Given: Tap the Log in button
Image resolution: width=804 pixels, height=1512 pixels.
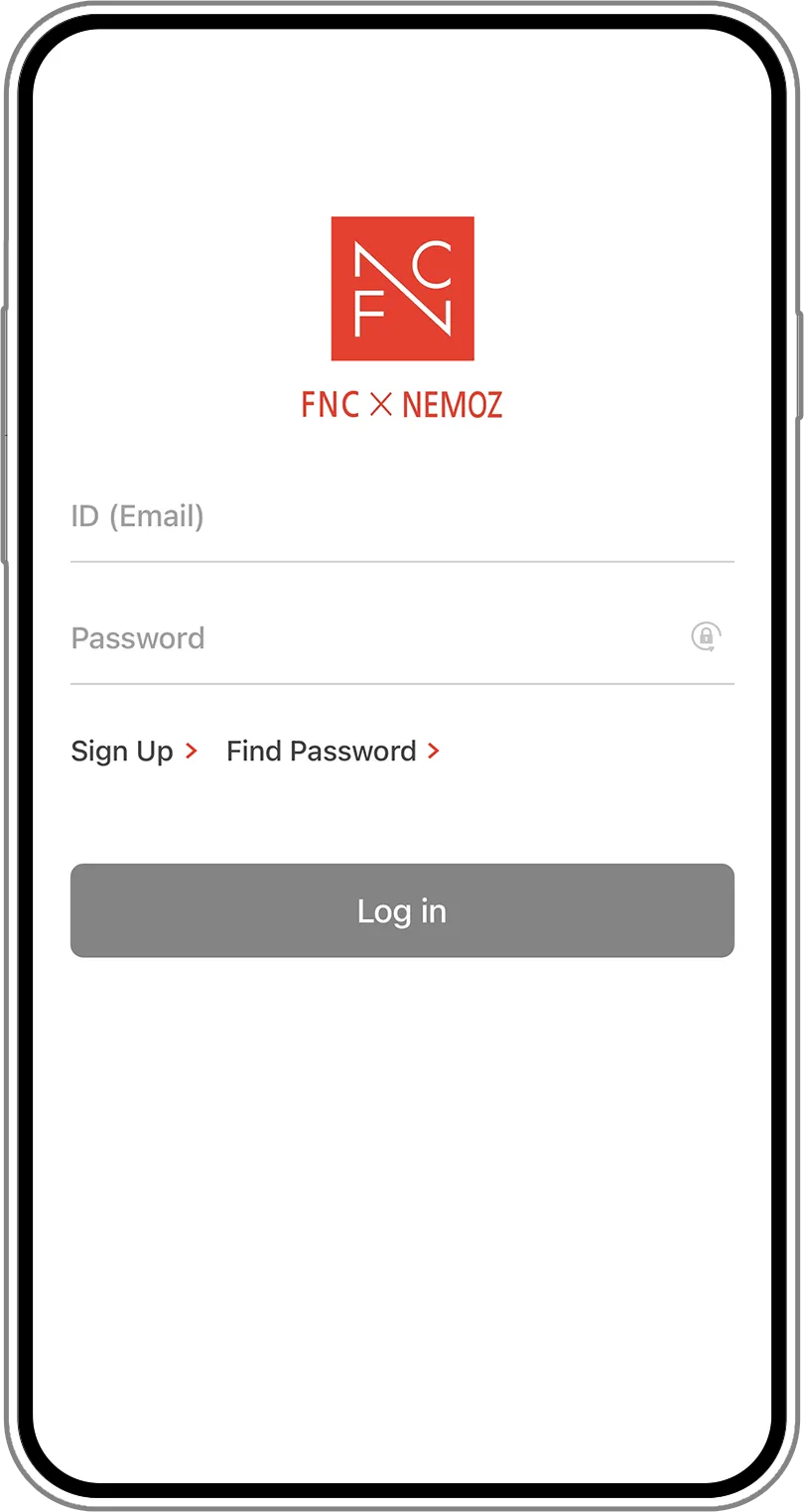Looking at the screenshot, I should (402, 910).
